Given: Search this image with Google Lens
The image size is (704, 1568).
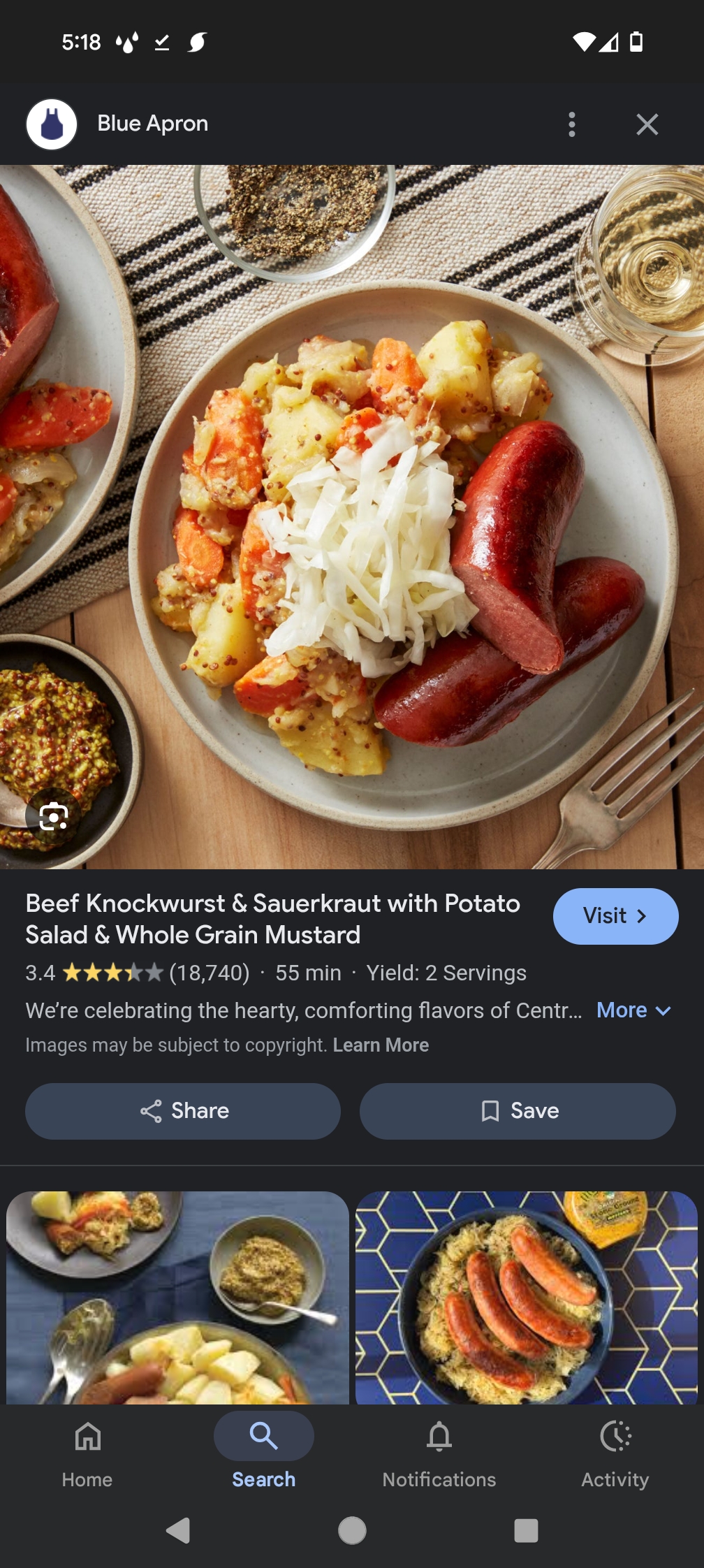Looking at the screenshot, I should coord(54,816).
